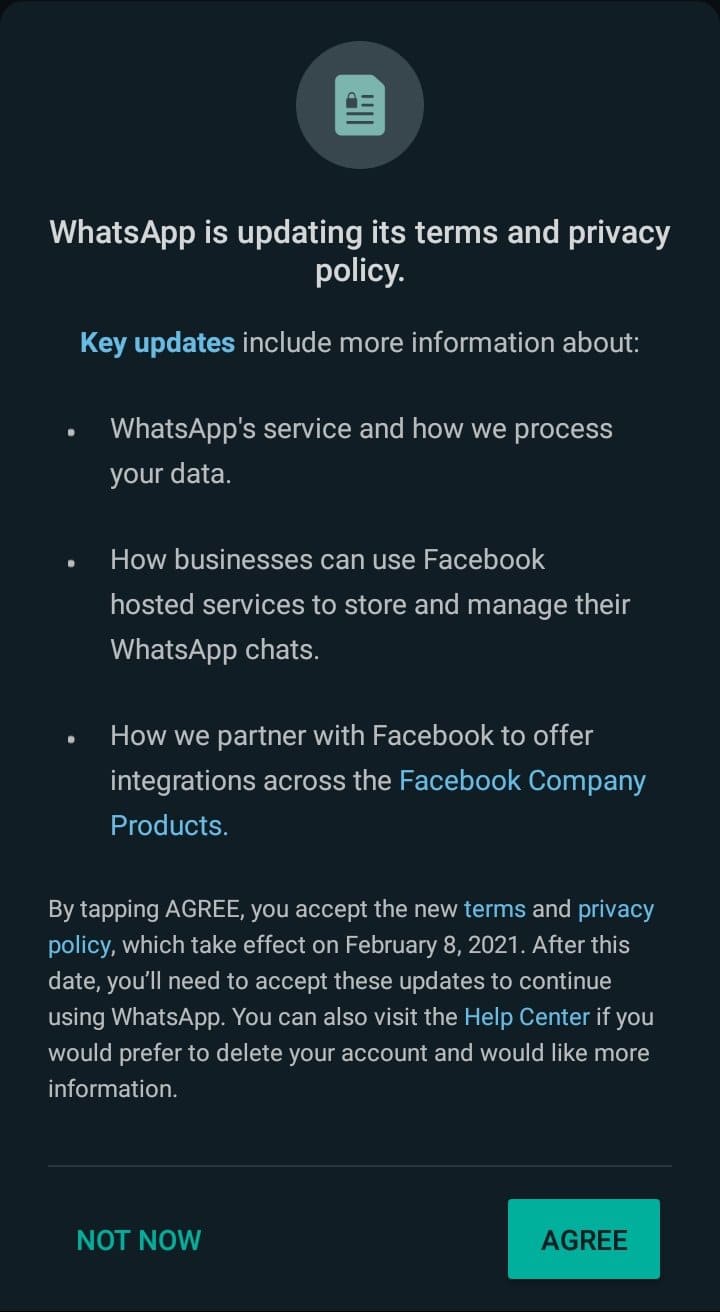
Task: Open the Facebook Company Products link
Action: coord(522,781)
